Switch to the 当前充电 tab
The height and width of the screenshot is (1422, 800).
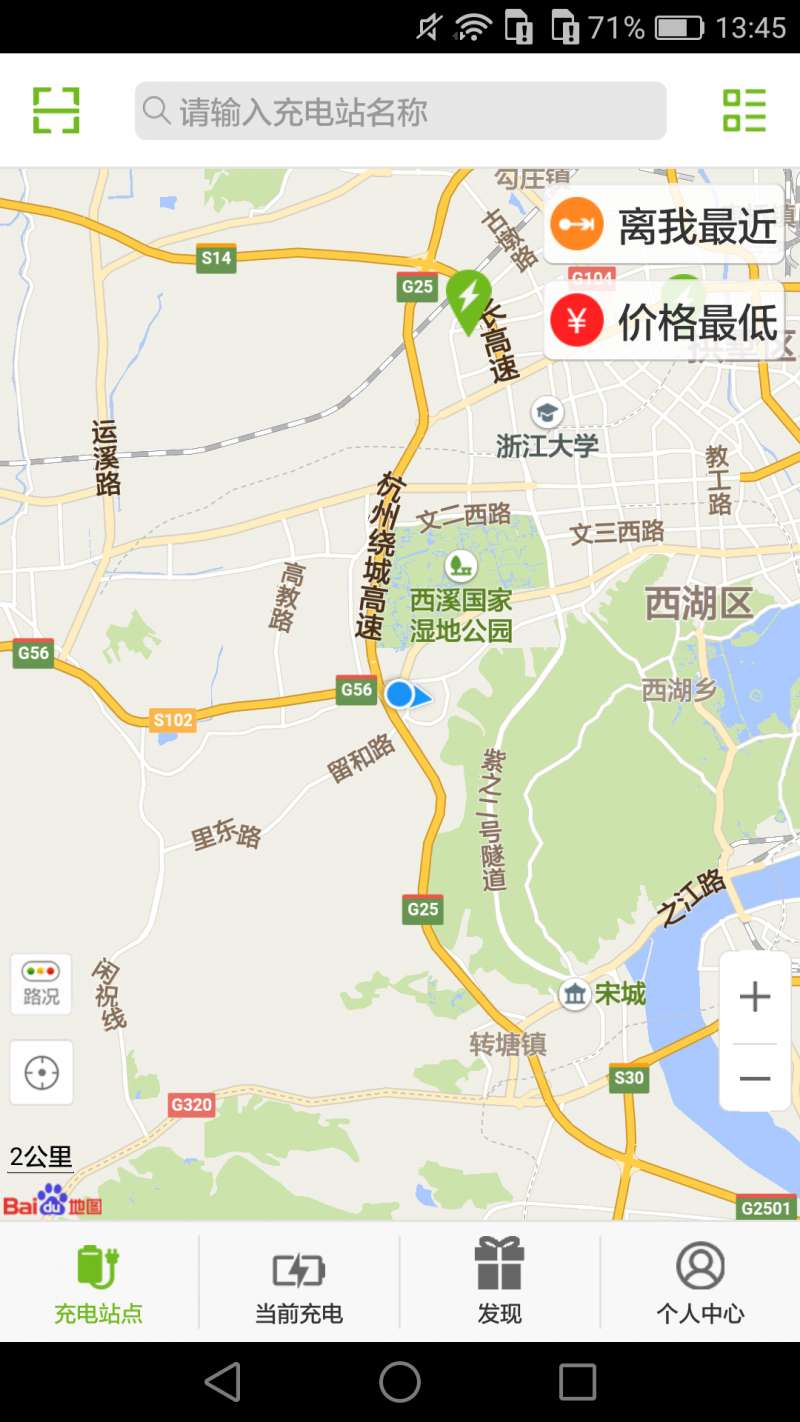tap(299, 1282)
